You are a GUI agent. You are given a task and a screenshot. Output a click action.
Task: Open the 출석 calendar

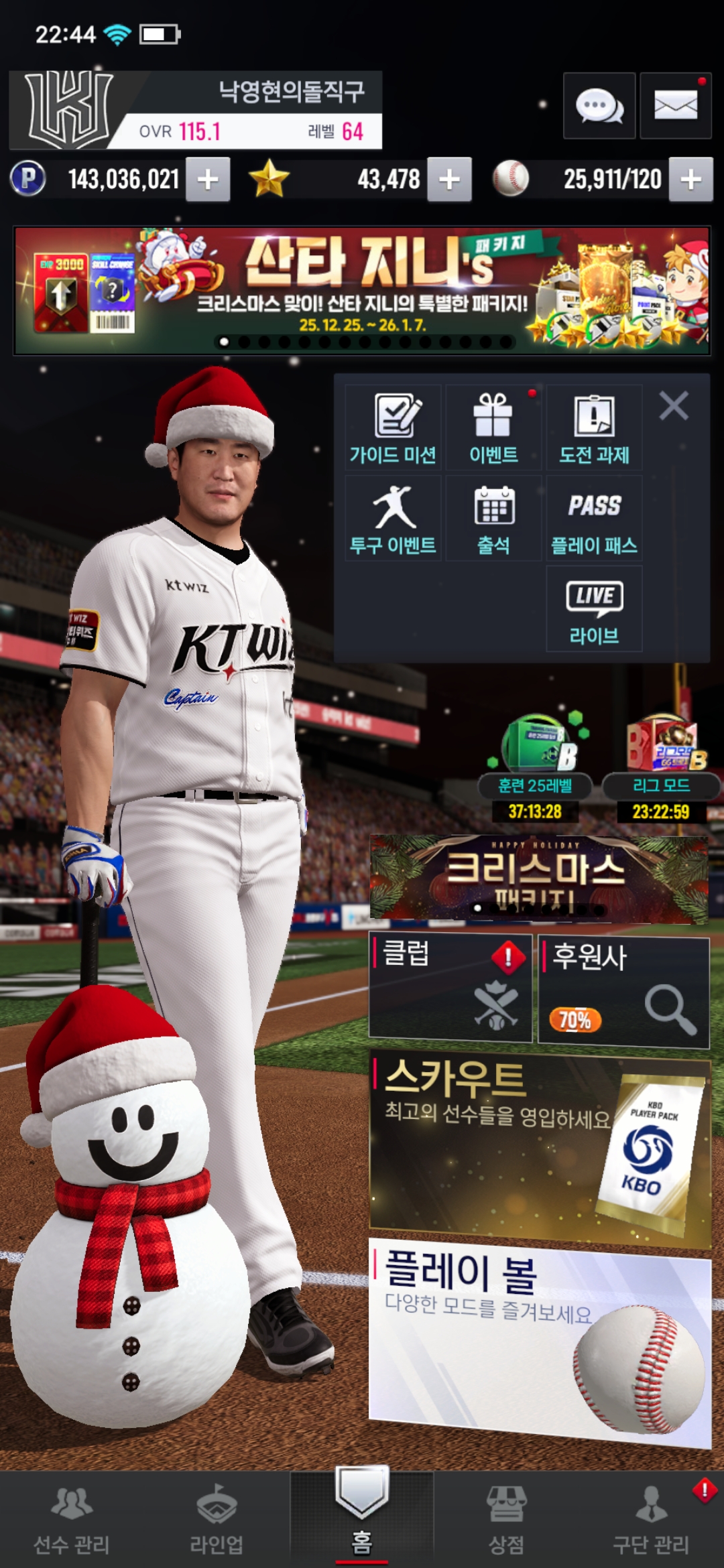point(493,519)
